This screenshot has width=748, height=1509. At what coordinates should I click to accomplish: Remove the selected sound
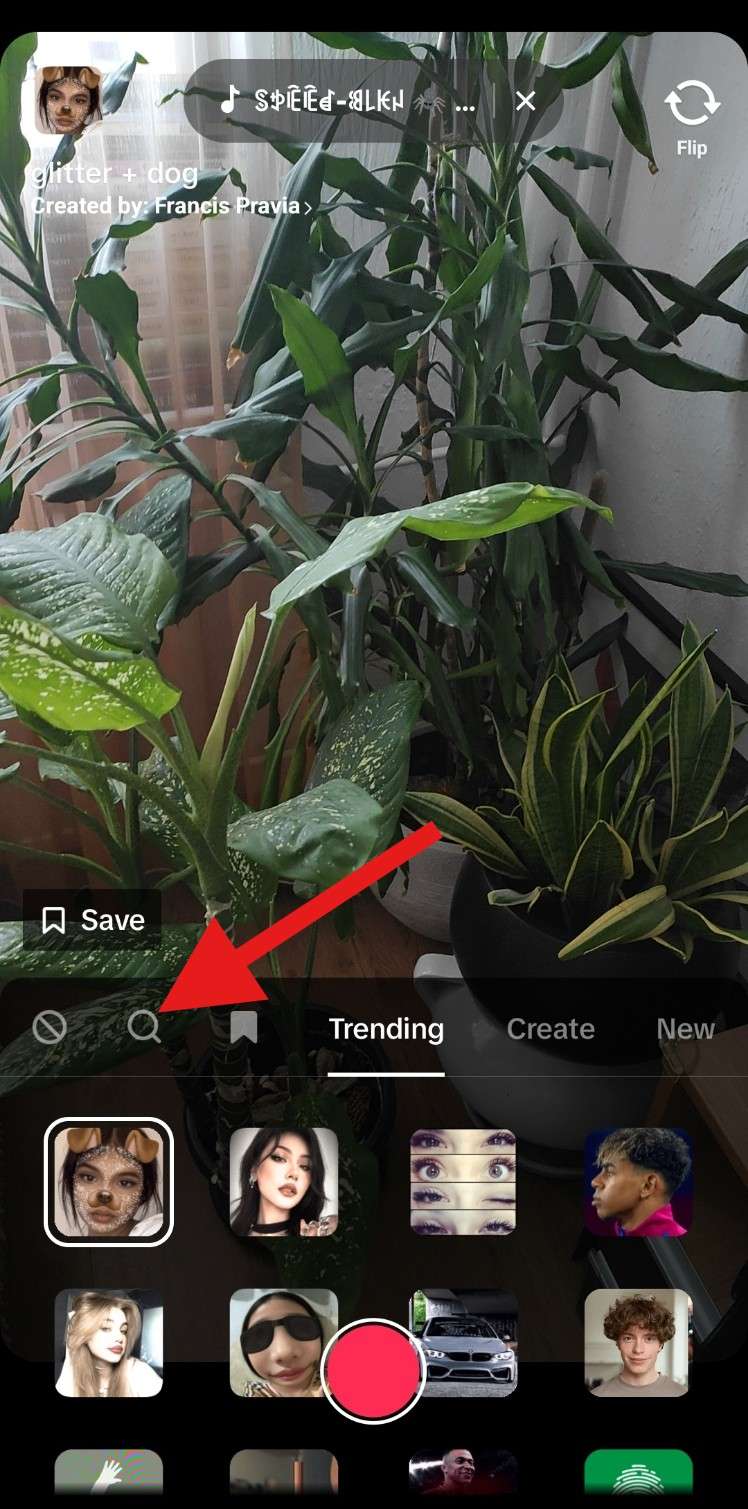click(x=526, y=101)
